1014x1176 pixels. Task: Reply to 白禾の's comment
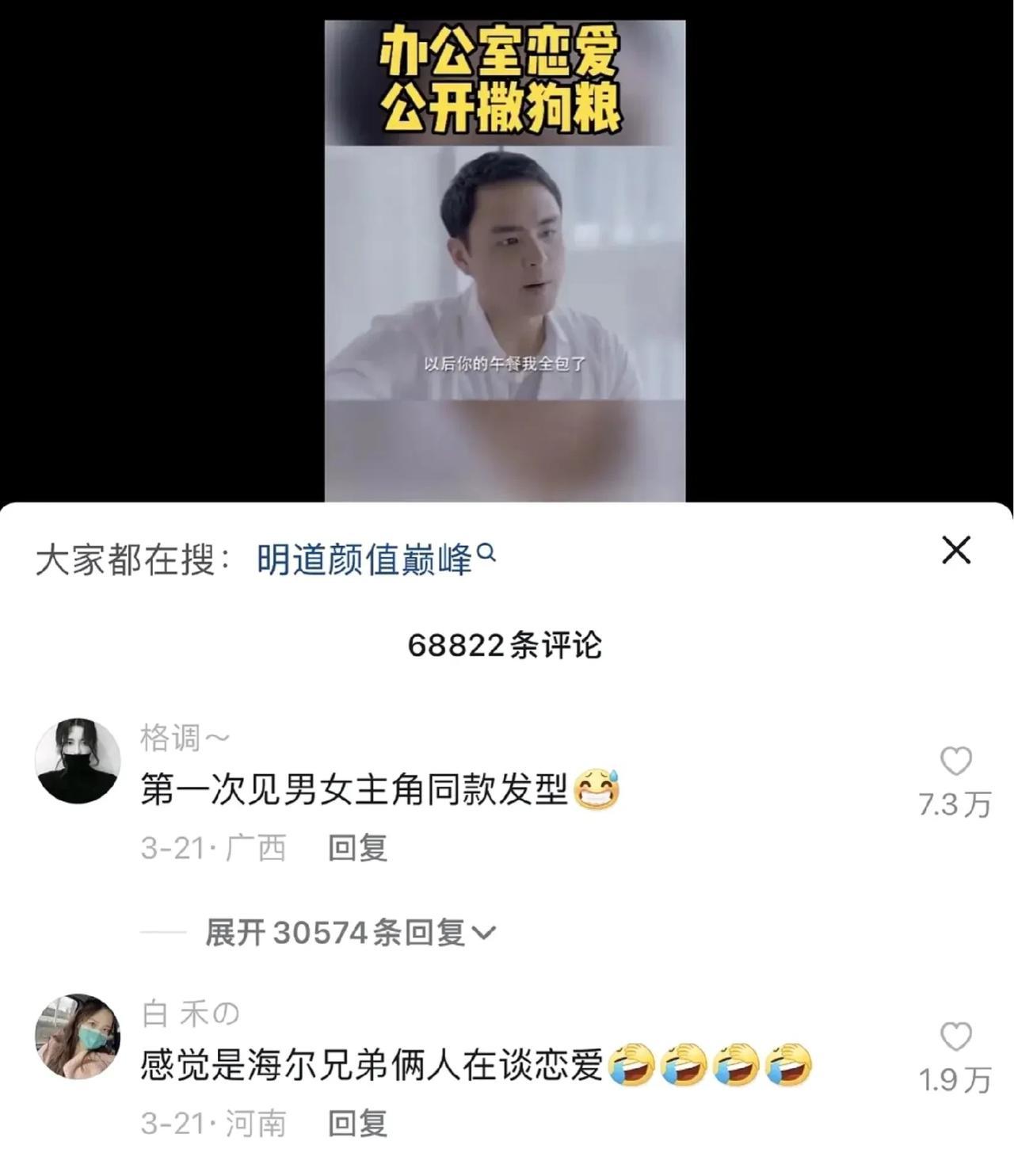357,1123
